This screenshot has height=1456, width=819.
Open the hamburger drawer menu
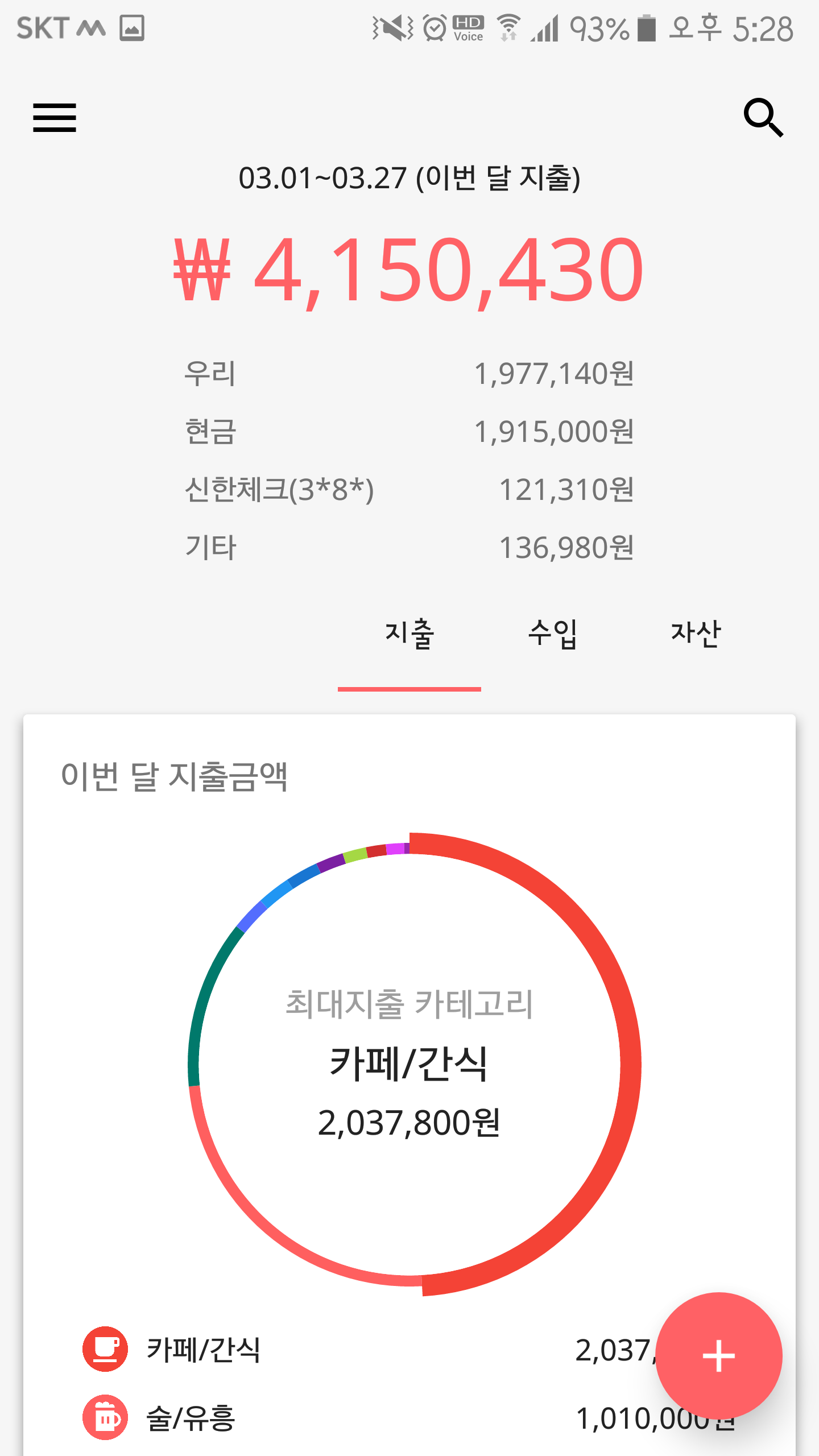pos(55,118)
